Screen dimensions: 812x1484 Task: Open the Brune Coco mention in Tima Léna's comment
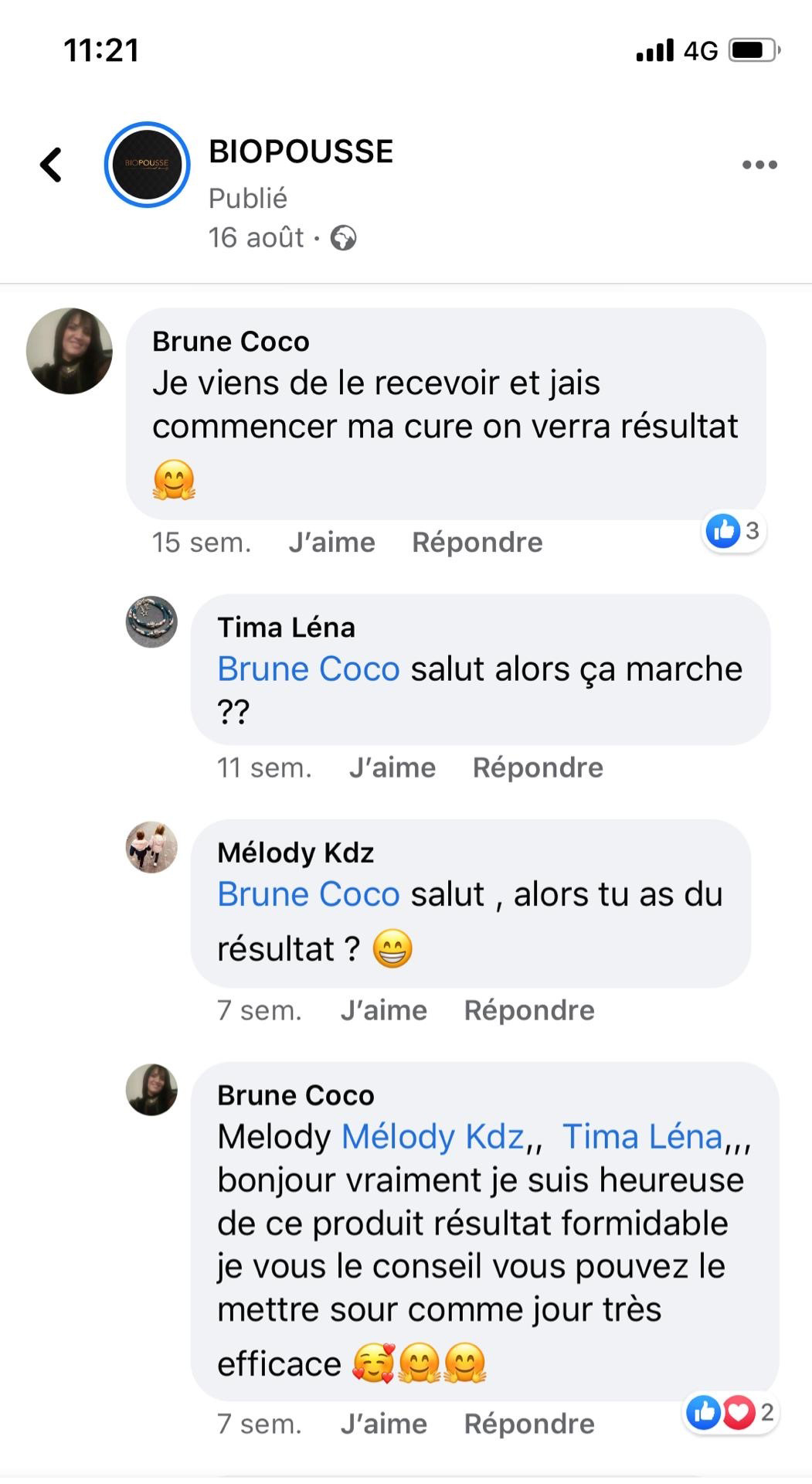point(308,669)
